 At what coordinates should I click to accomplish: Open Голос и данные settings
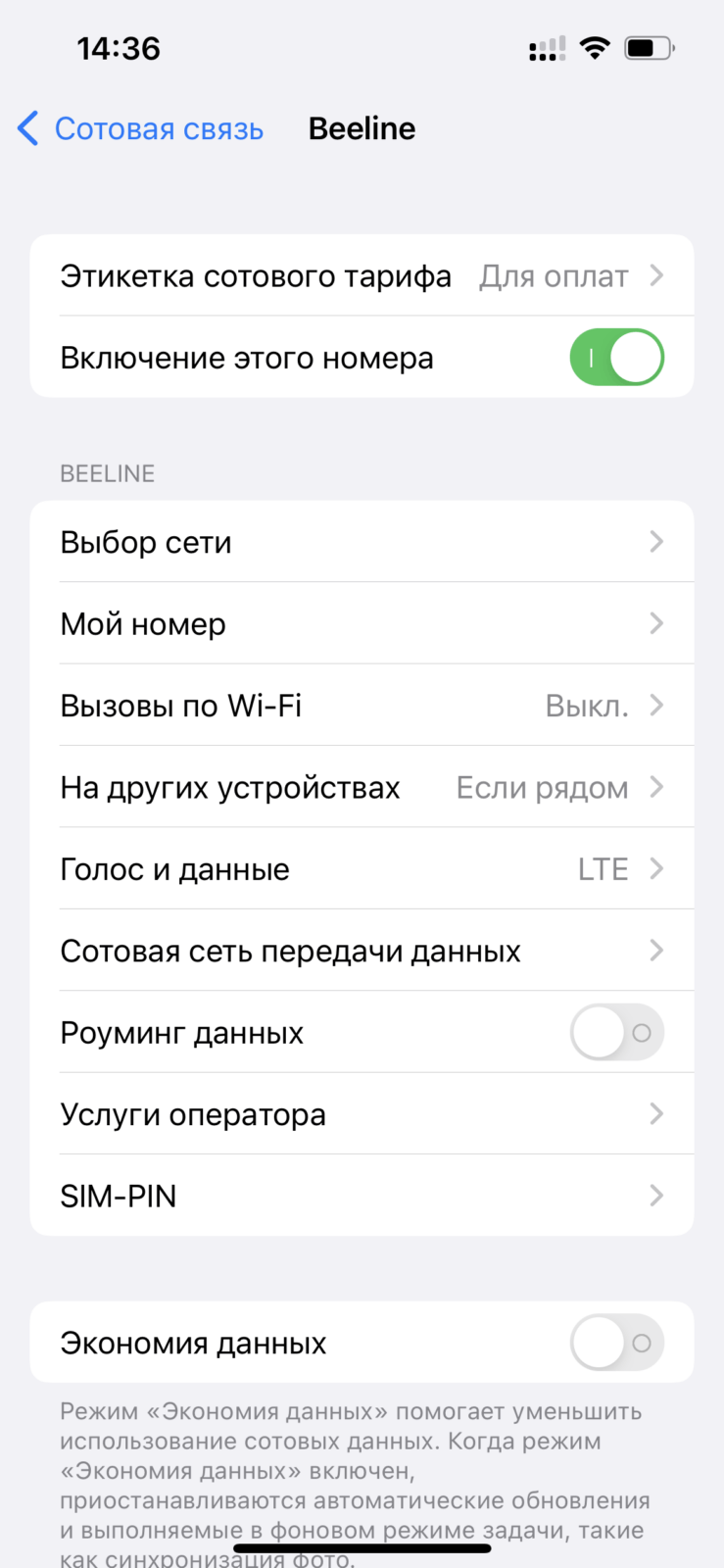[x=362, y=868]
